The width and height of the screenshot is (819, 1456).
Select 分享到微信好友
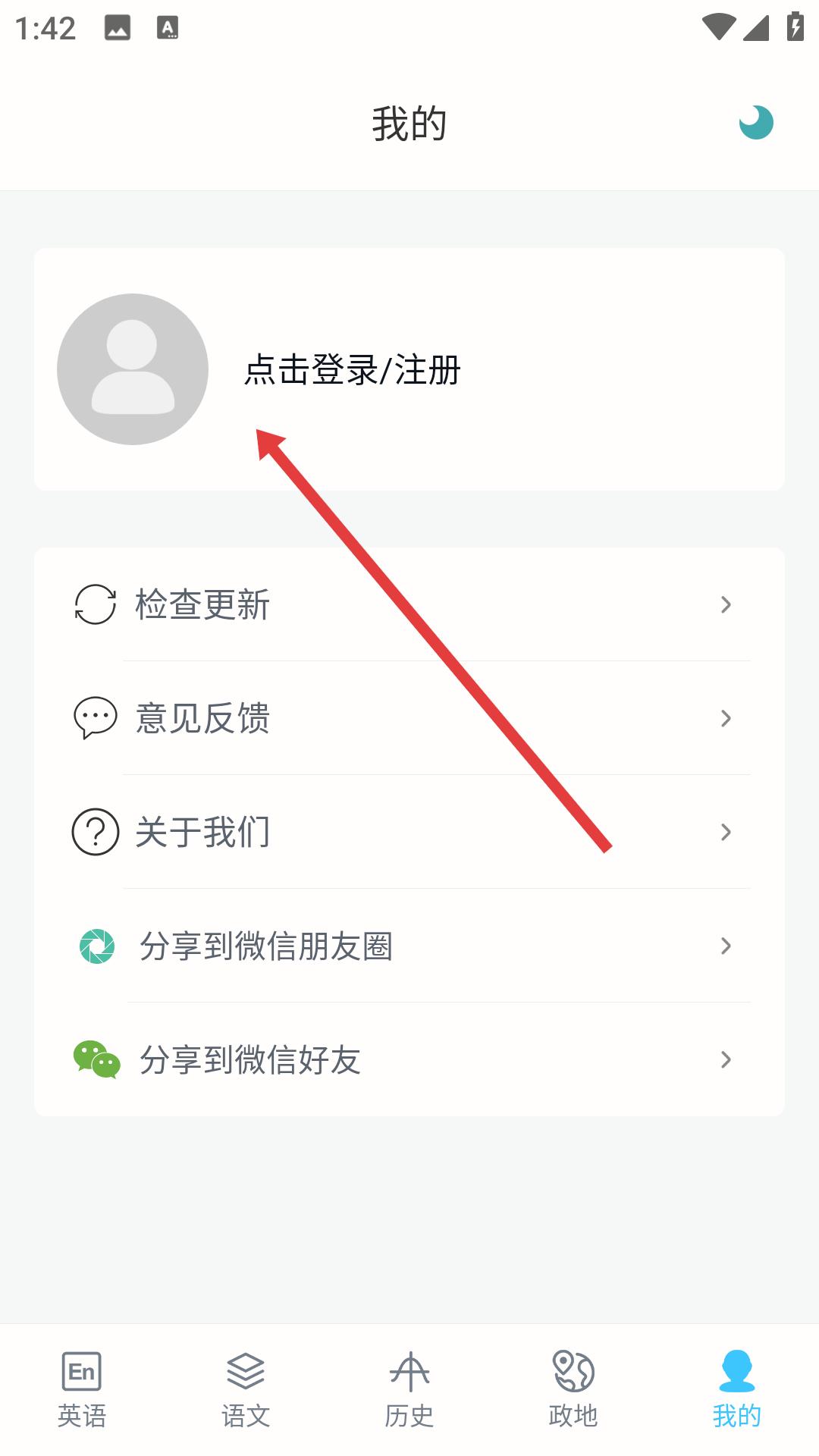point(409,1059)
